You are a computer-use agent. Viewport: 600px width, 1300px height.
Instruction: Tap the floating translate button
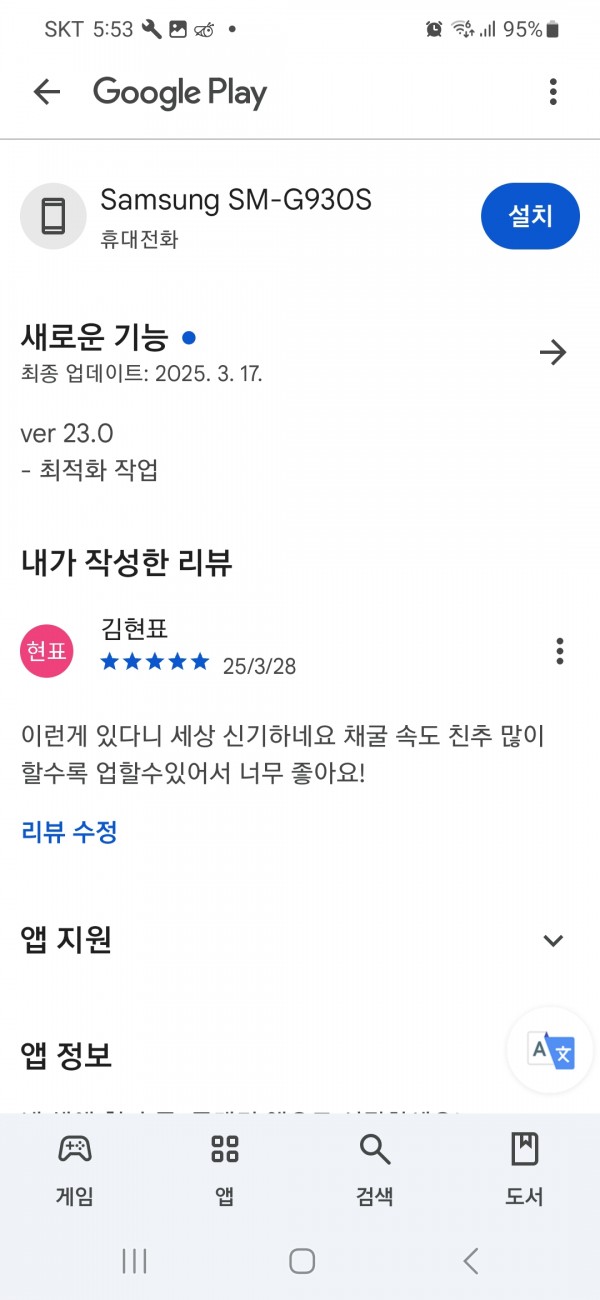pos(551,1051)
